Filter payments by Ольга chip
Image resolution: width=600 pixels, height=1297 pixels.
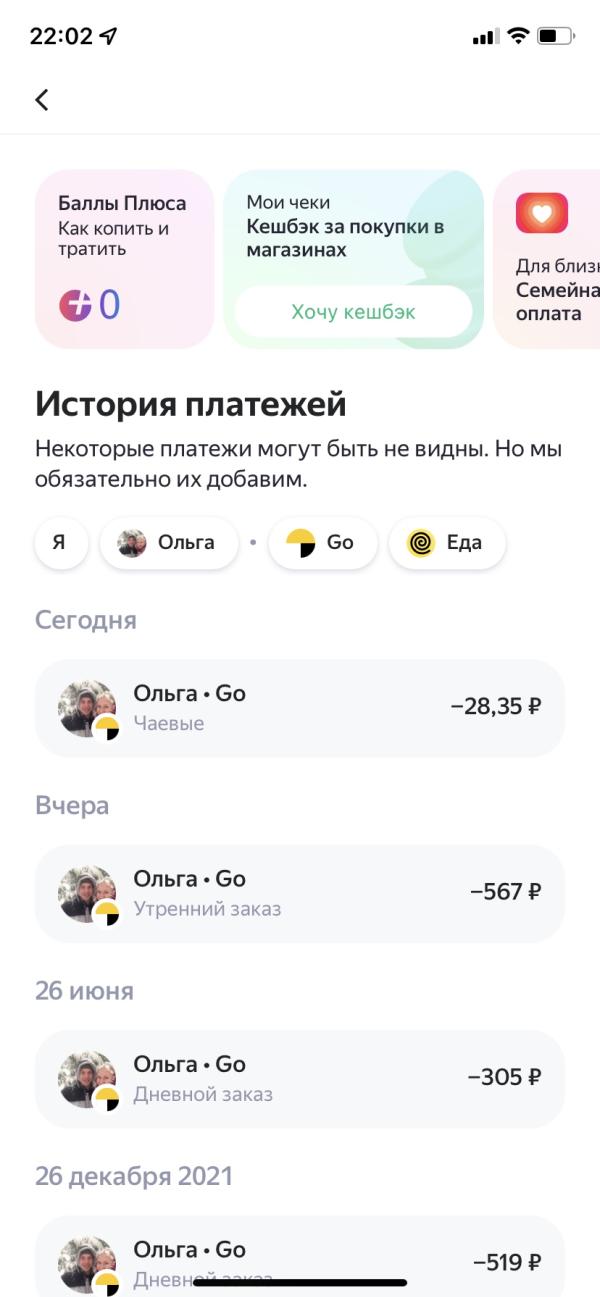tap(168, 543)
